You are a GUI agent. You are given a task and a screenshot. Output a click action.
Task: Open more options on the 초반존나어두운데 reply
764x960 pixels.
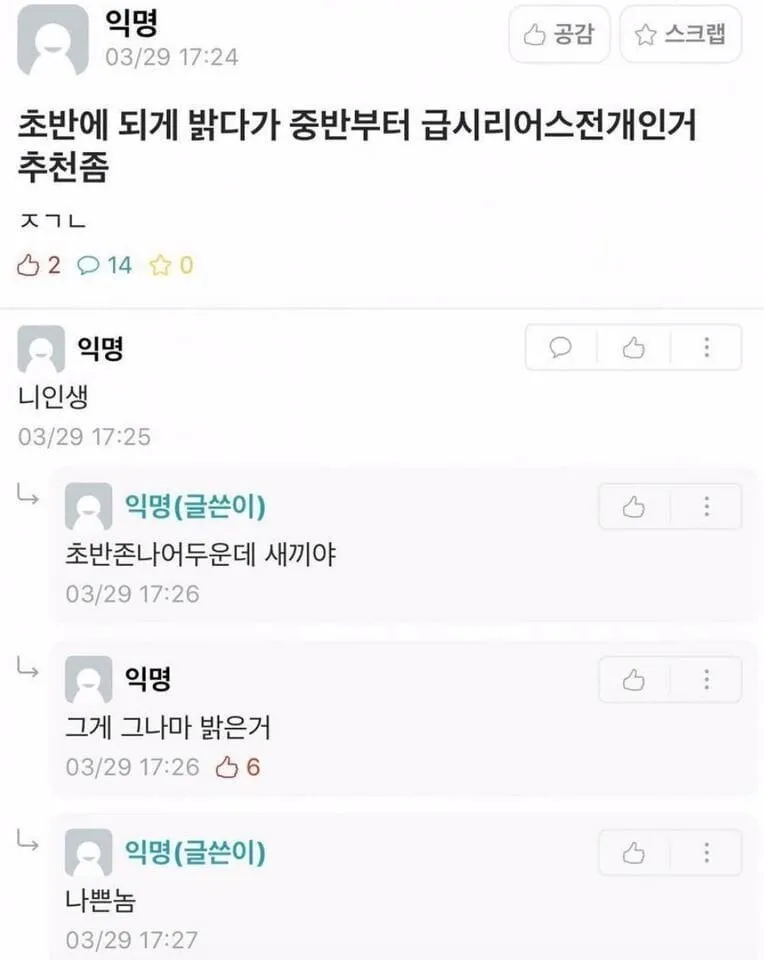tap(706, 507)
